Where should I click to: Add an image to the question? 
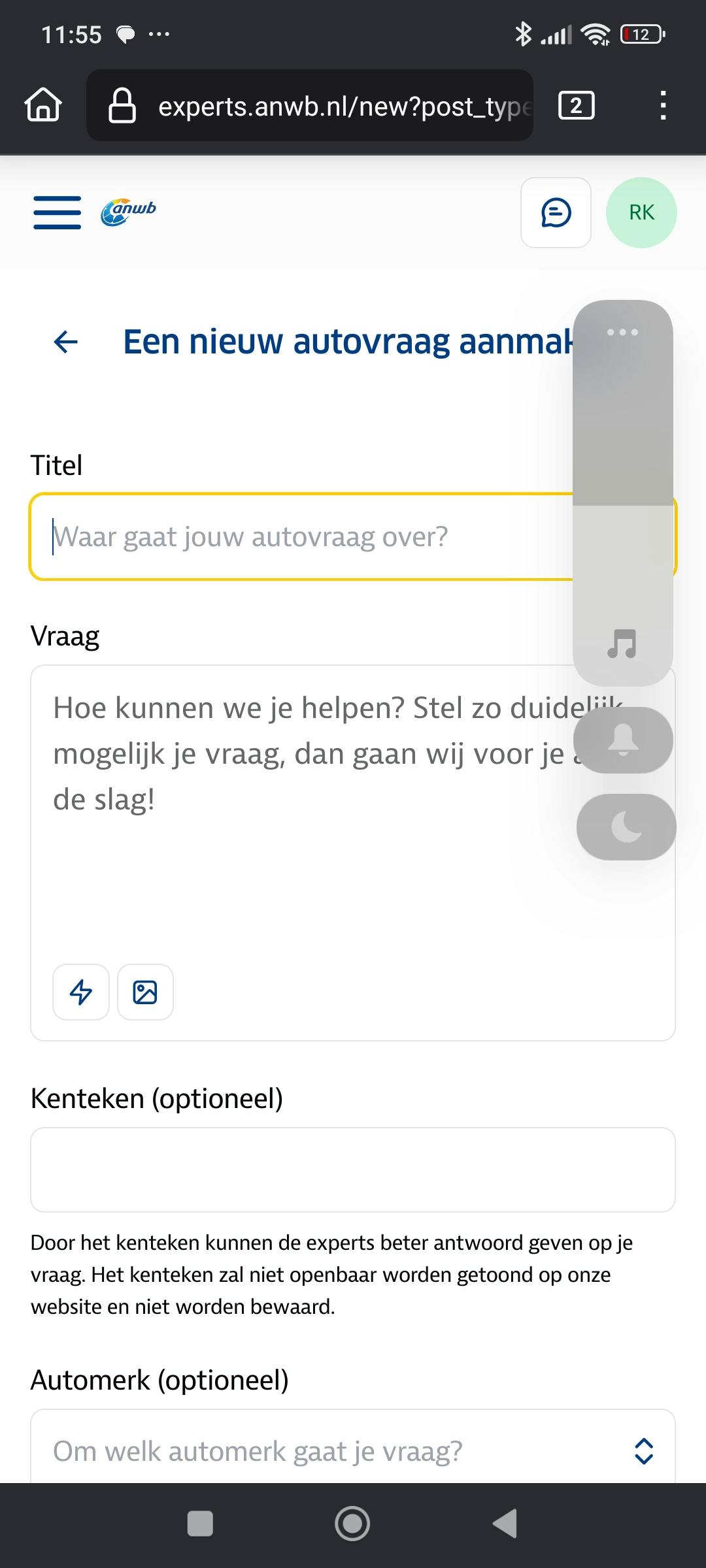coord(145,992)
